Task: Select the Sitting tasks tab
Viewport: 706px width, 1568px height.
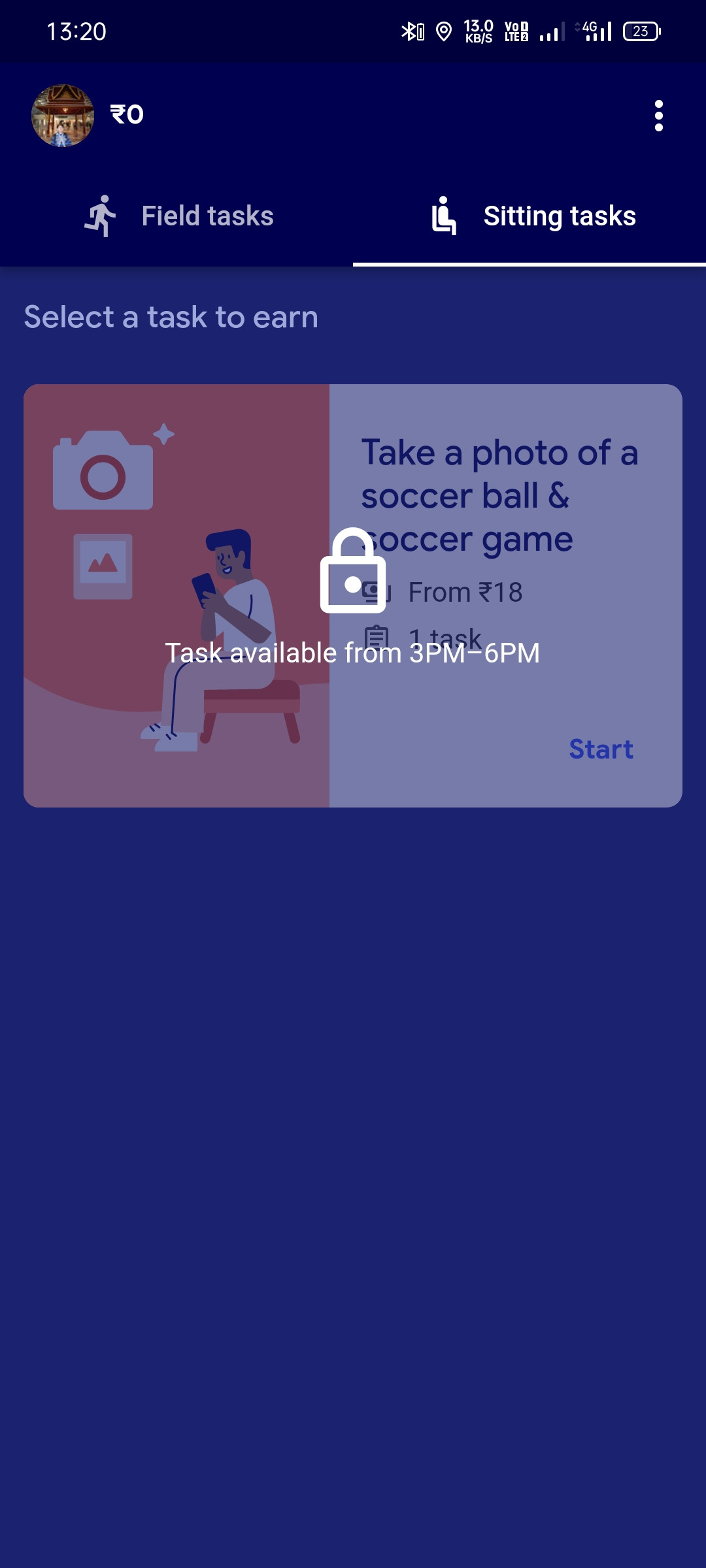Action: point(529,216)
